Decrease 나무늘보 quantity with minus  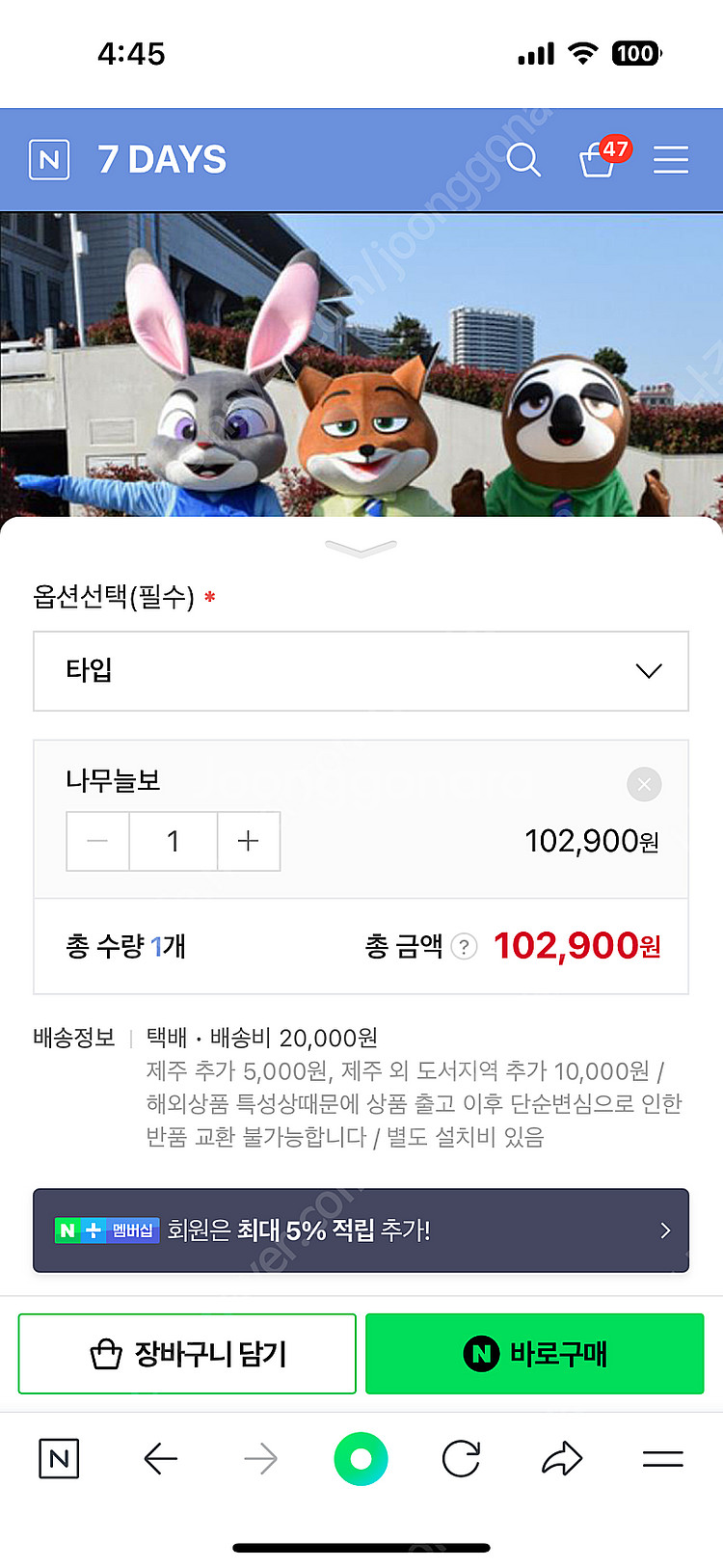(97, 842)
